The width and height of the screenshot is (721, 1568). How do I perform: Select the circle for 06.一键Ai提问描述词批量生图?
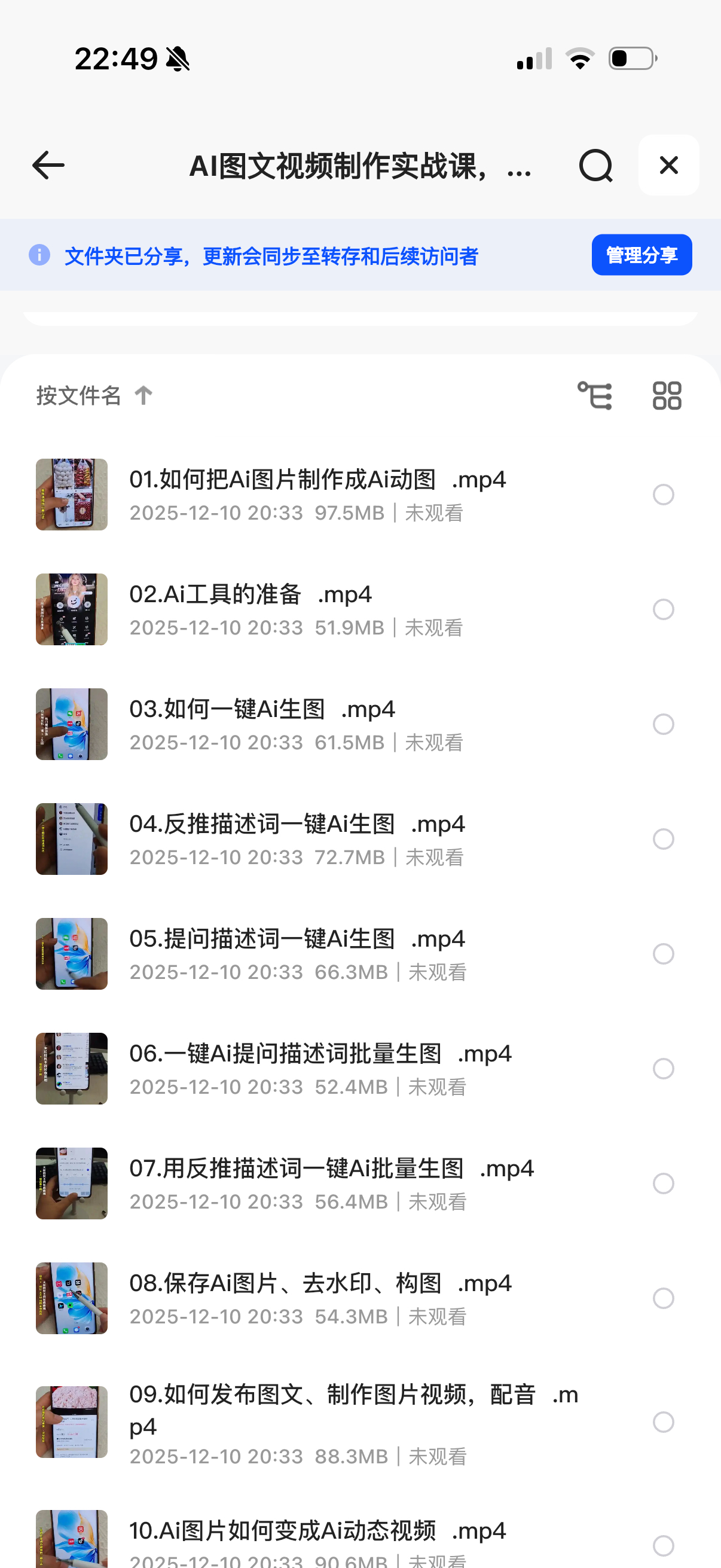click(x=663, y=1068)
